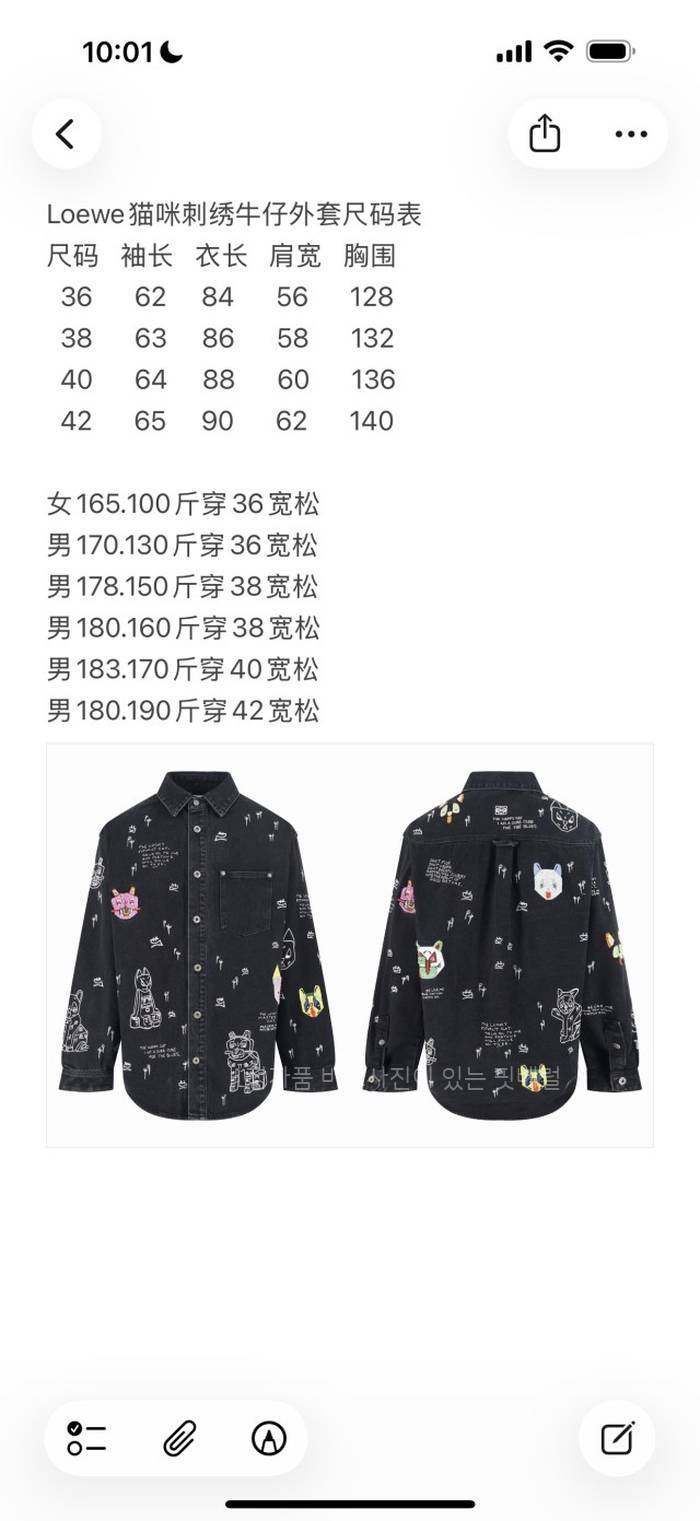The width and height of the screenshot is (700, 1521).
Task: Open the jacket image attachment
Action: coord(350,944)
